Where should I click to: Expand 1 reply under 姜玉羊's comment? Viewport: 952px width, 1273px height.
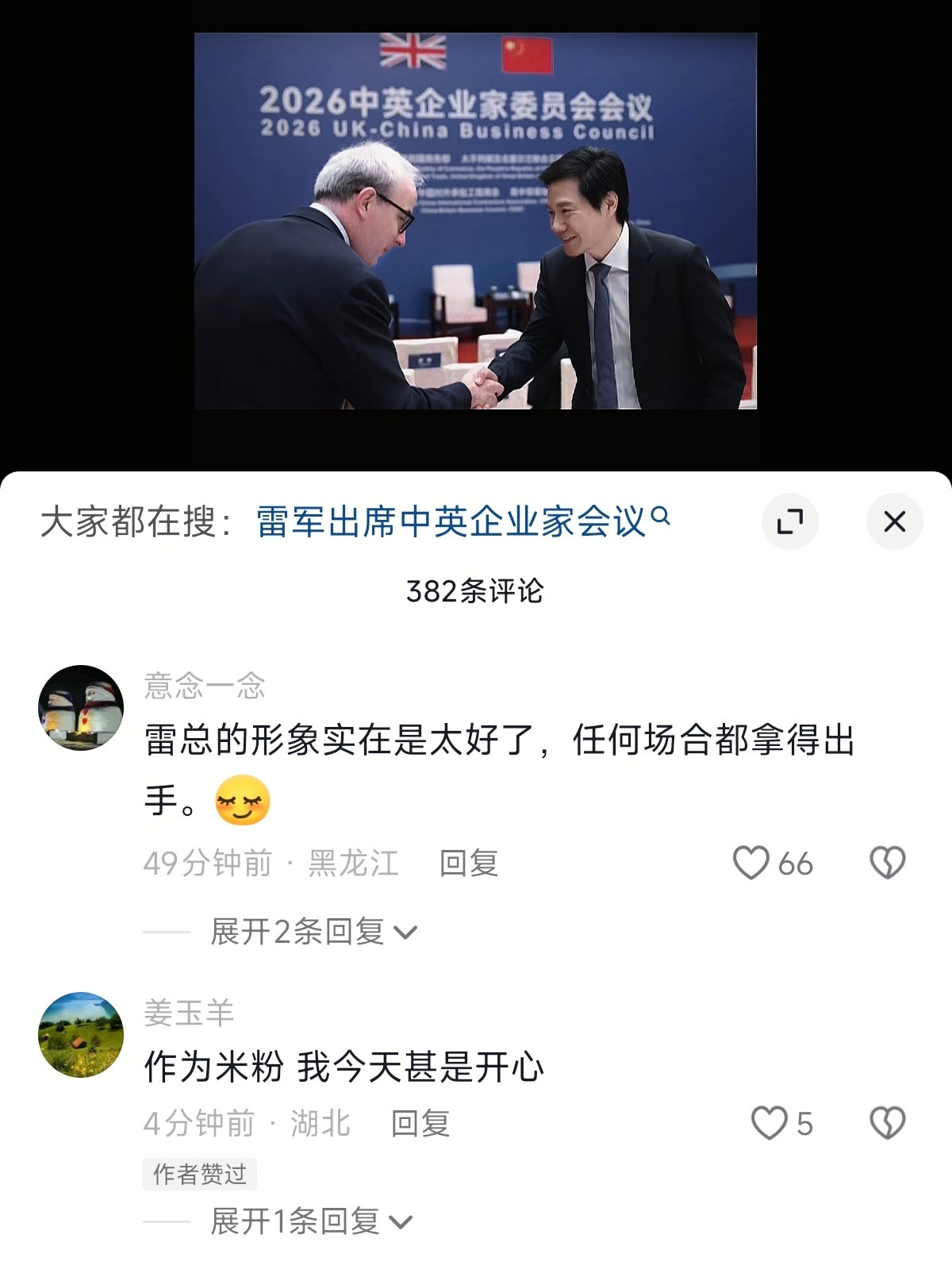(x=297, y=1224)
